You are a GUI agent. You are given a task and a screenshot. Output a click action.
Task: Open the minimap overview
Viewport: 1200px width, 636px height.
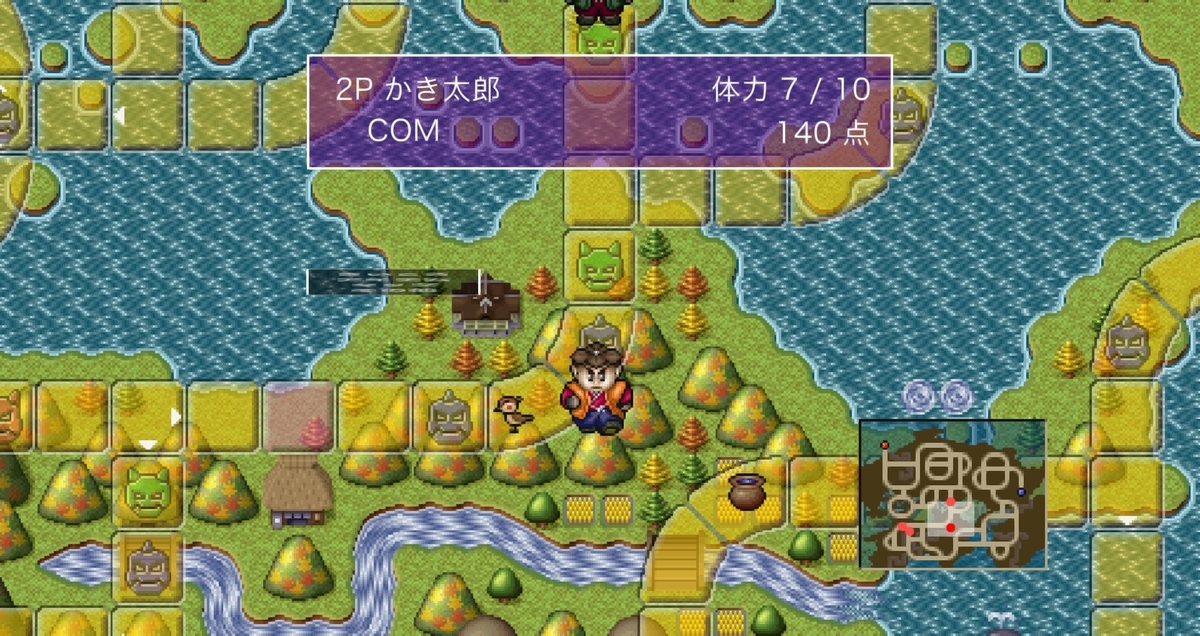click(x=952, y=493)
